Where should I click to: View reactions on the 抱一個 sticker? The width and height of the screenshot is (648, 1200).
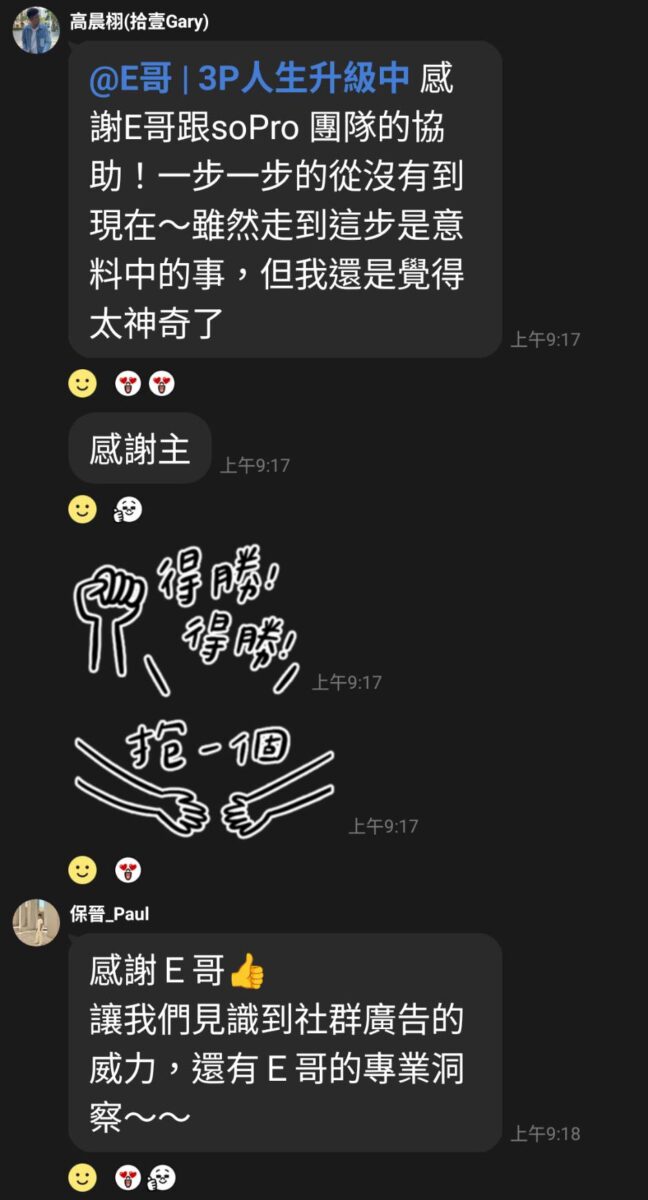click(x=128, y=870)
